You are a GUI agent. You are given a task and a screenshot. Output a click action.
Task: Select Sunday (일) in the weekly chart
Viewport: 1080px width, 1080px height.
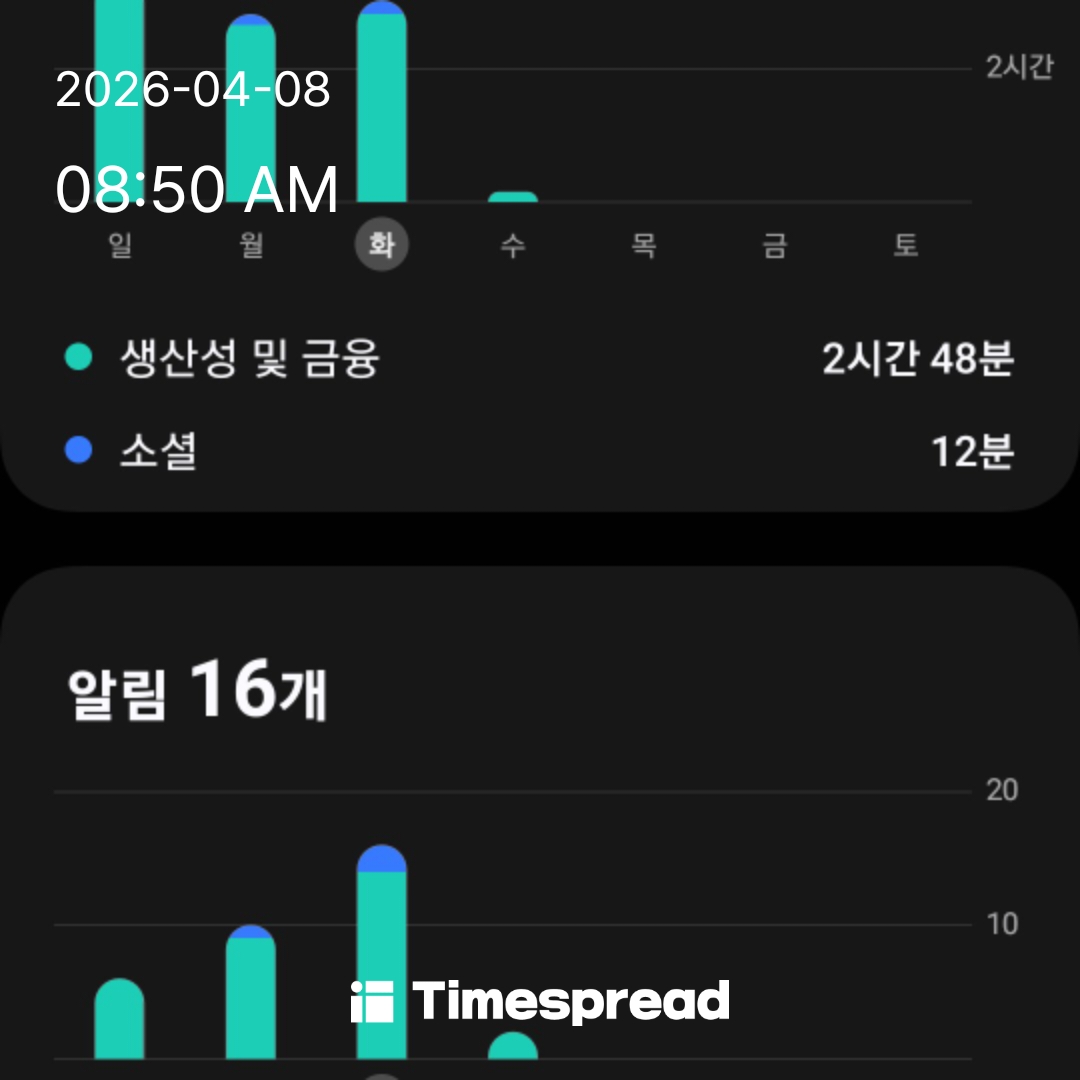pos(120,245)
